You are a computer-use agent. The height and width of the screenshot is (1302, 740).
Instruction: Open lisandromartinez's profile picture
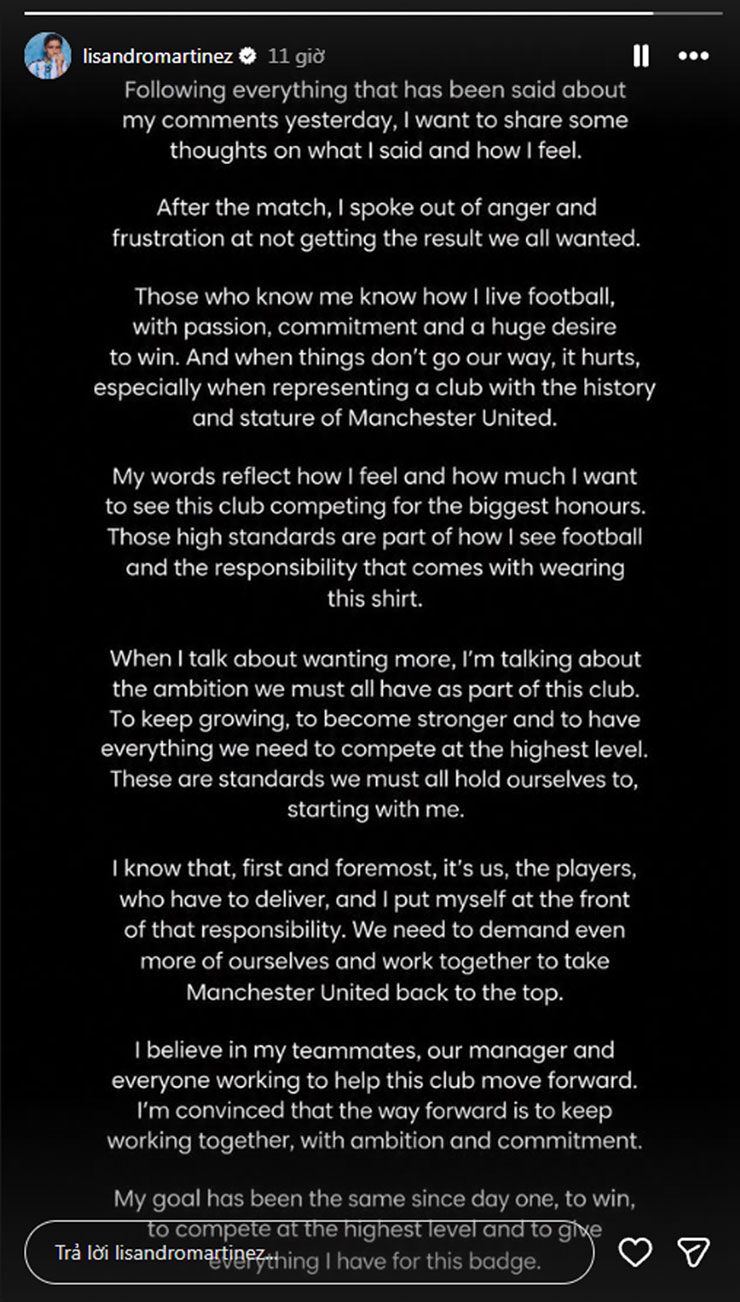(x=48, y=55)
